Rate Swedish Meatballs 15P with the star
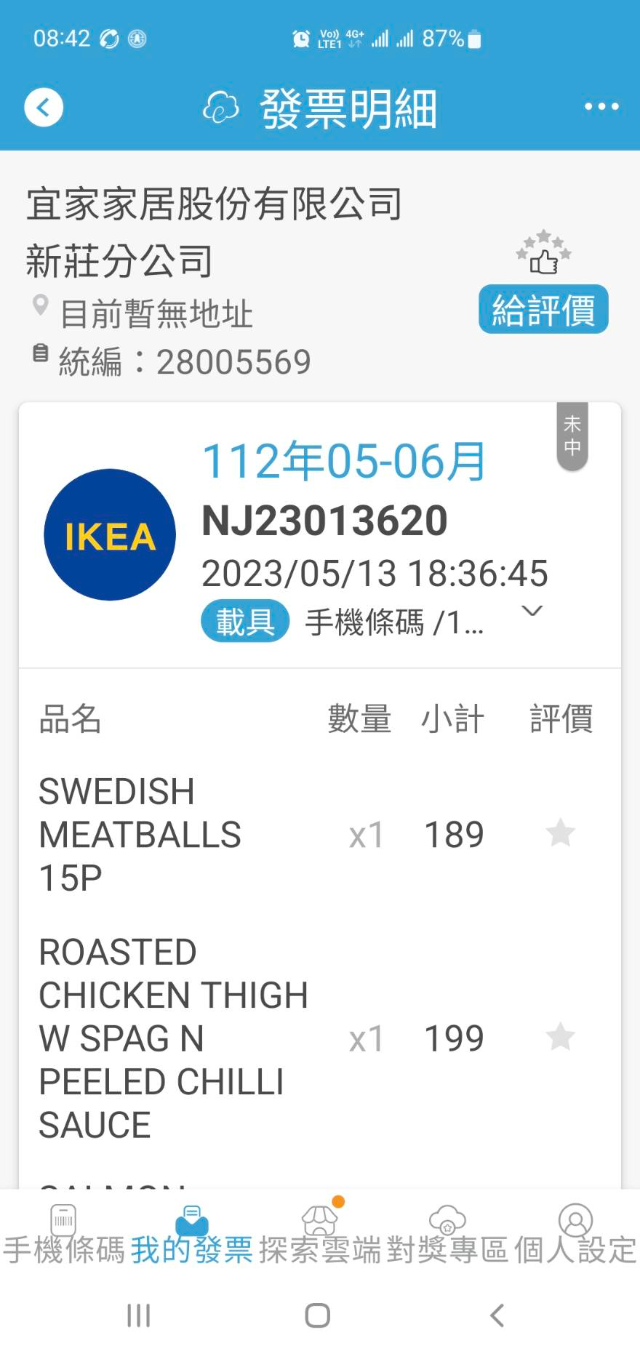Image resolution: width=640 pixels, height=1351 pixels. (x=560, y=834)
